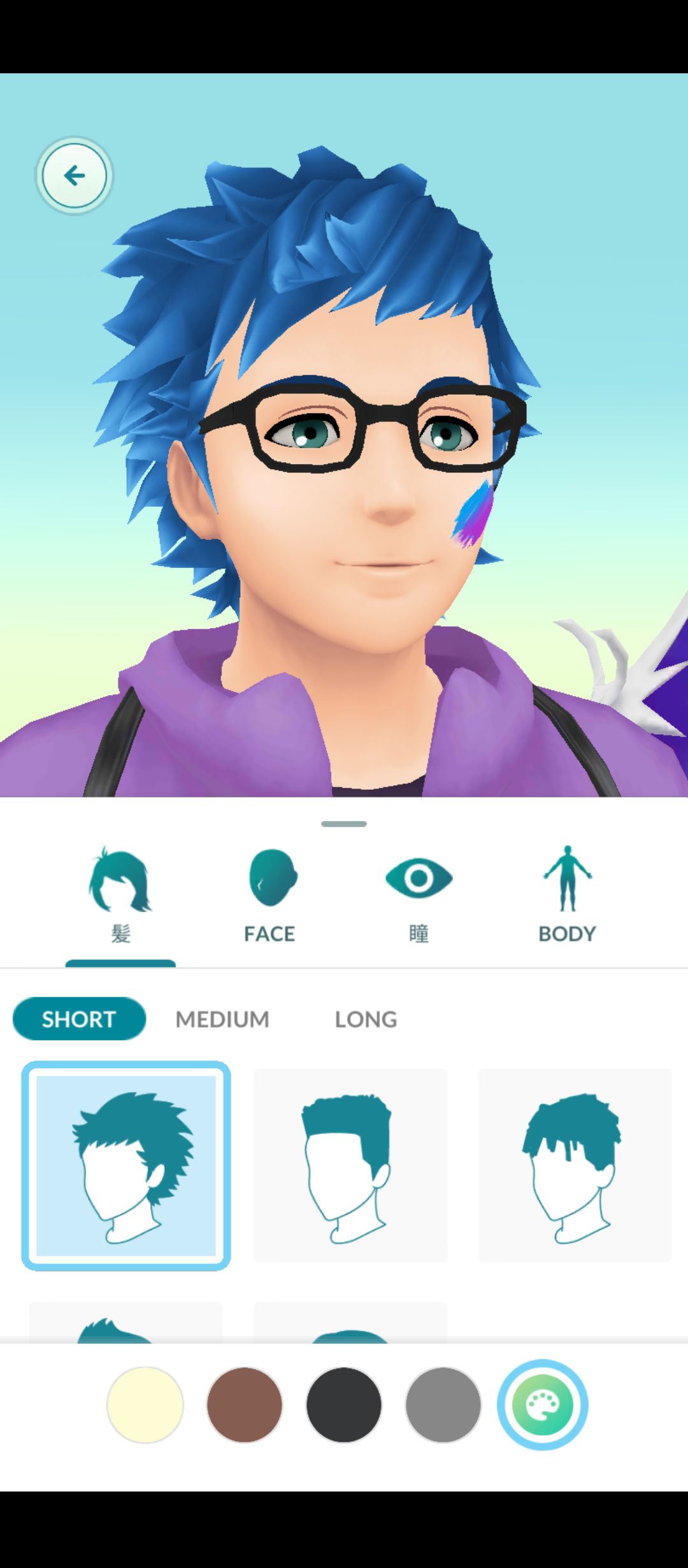The width and height of the screenshot is (688, 1568).
Task: Open the custom color palette
Action: [543, 1405]
